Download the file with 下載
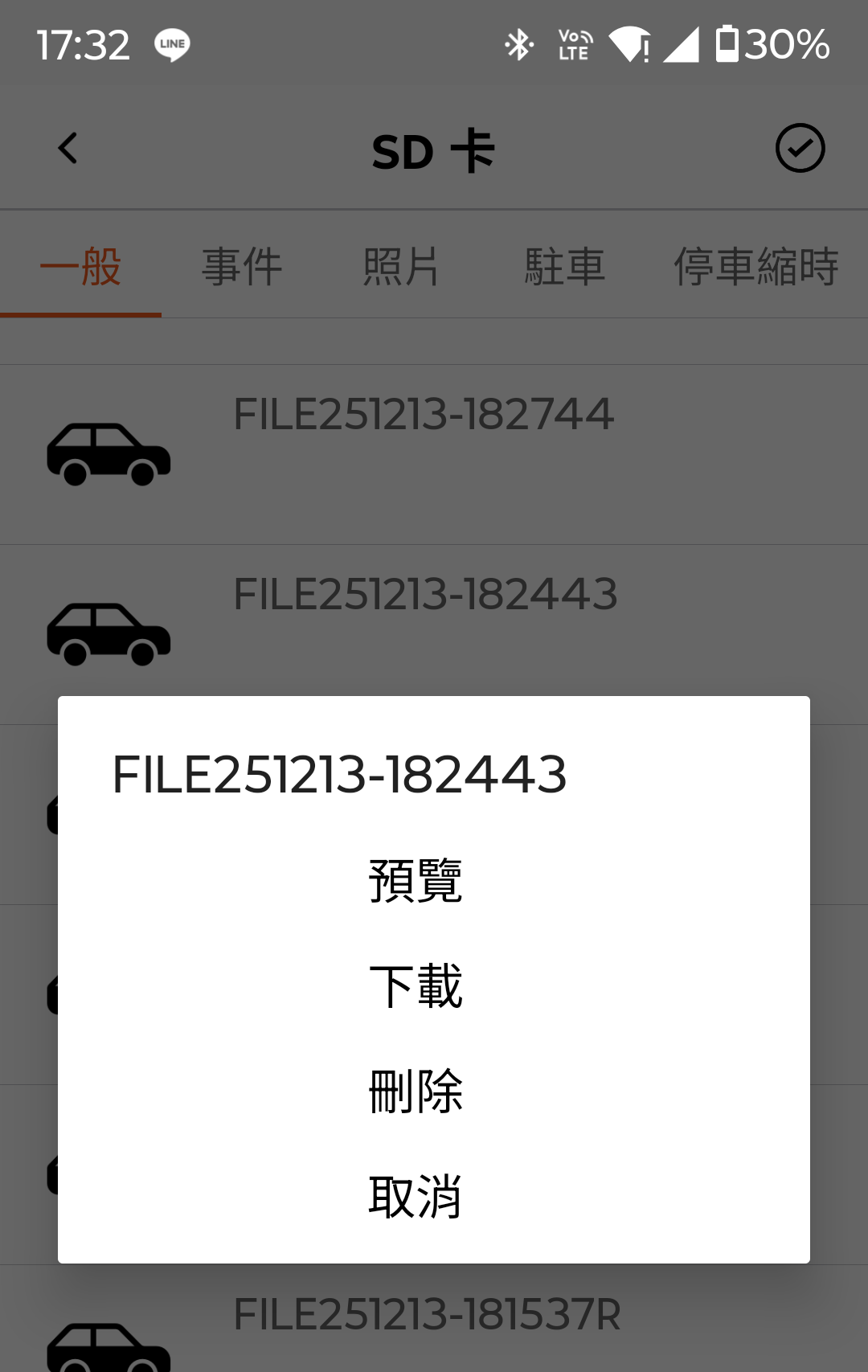This screenshot has width=868, height=1372. [x=416, y=986]
